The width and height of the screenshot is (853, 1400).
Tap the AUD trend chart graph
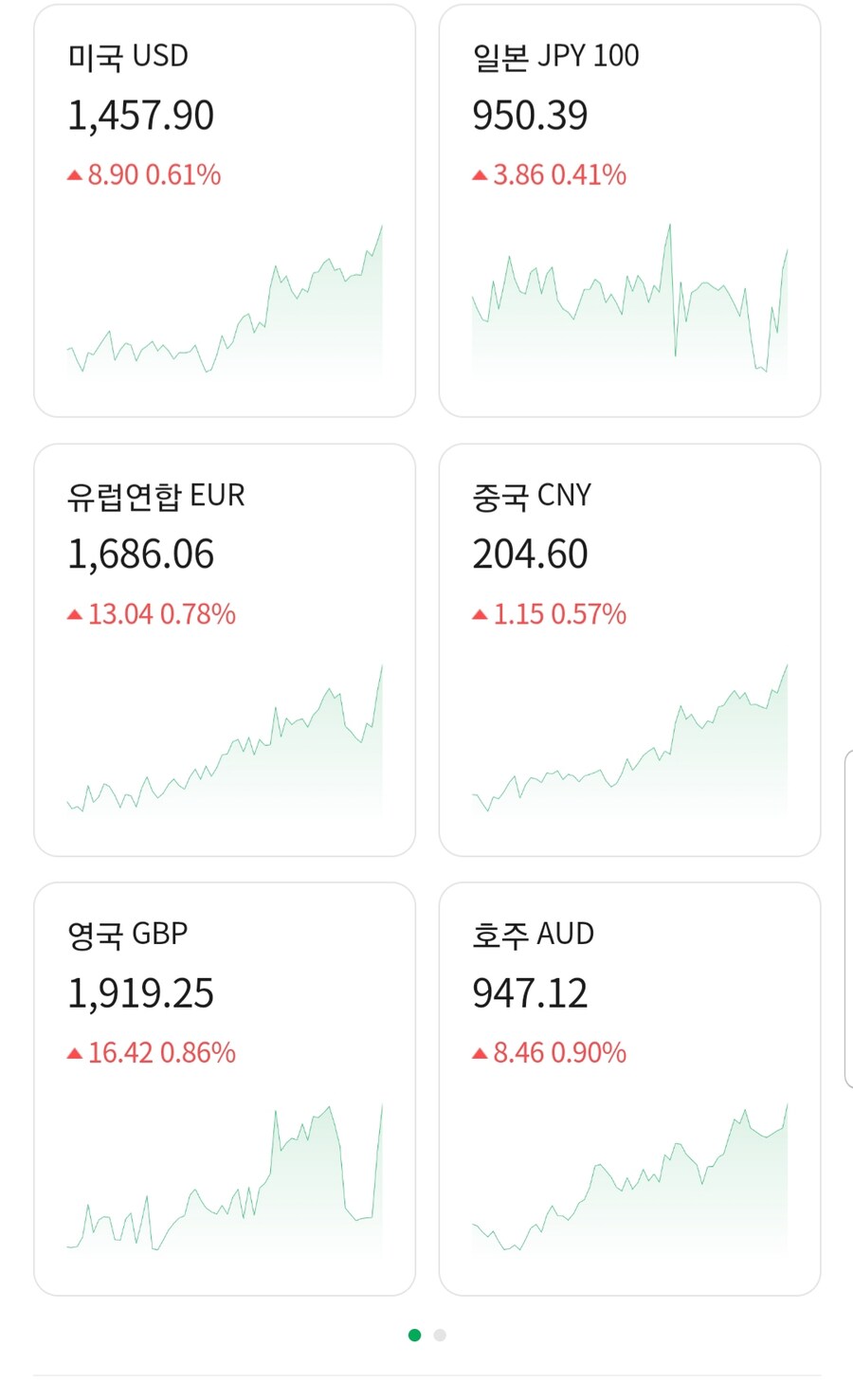pos(628,1185)
